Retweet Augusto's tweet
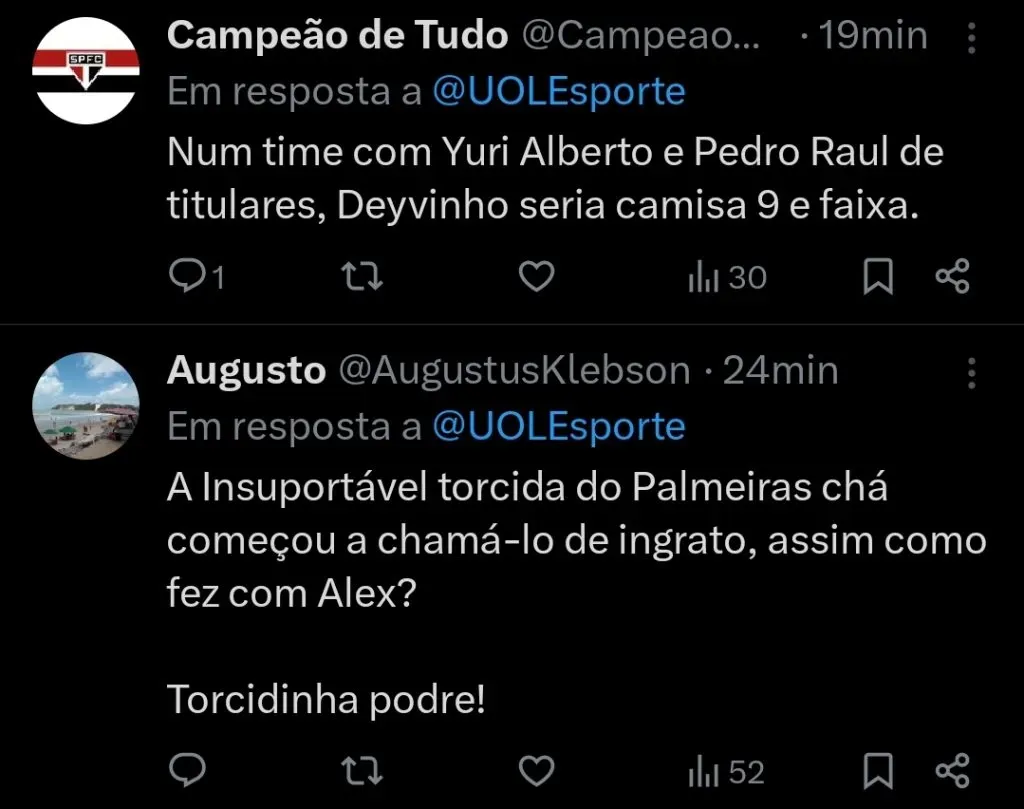The image size is (1024, 809). (x=361, y=771)
